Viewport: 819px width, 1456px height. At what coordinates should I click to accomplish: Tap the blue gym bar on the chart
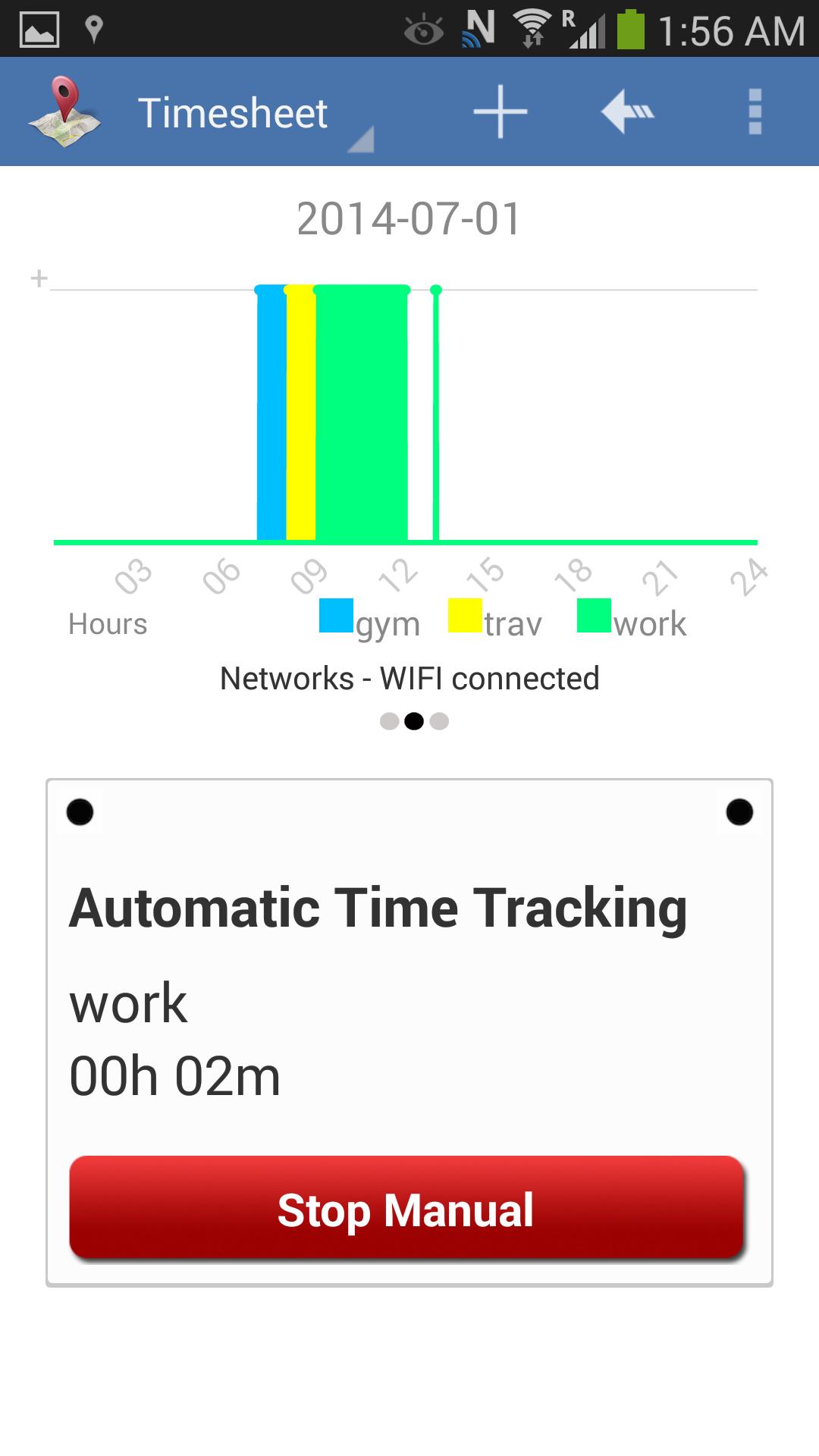pyautogui.click(x=268, y=417)
